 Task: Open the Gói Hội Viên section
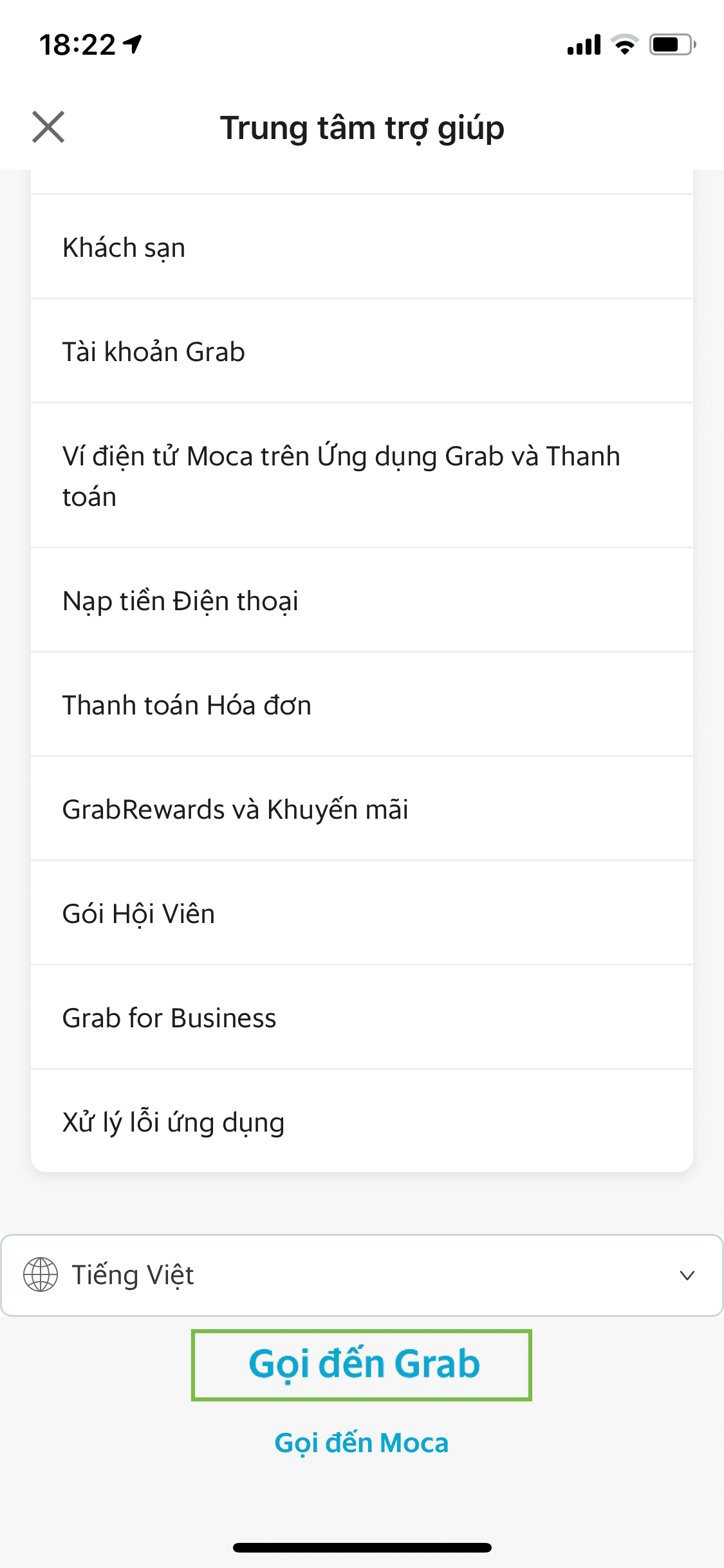(360, 913)
